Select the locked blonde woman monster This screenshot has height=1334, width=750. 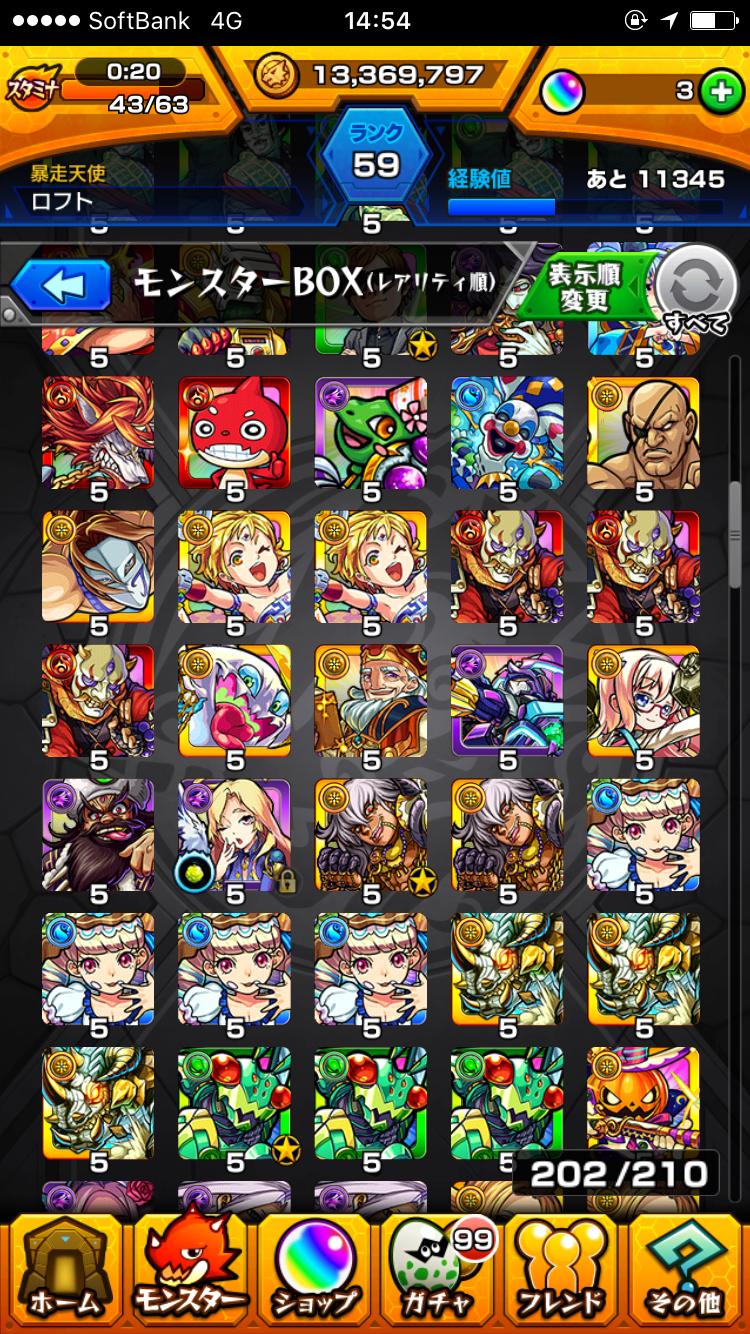[x=234, y=834]
